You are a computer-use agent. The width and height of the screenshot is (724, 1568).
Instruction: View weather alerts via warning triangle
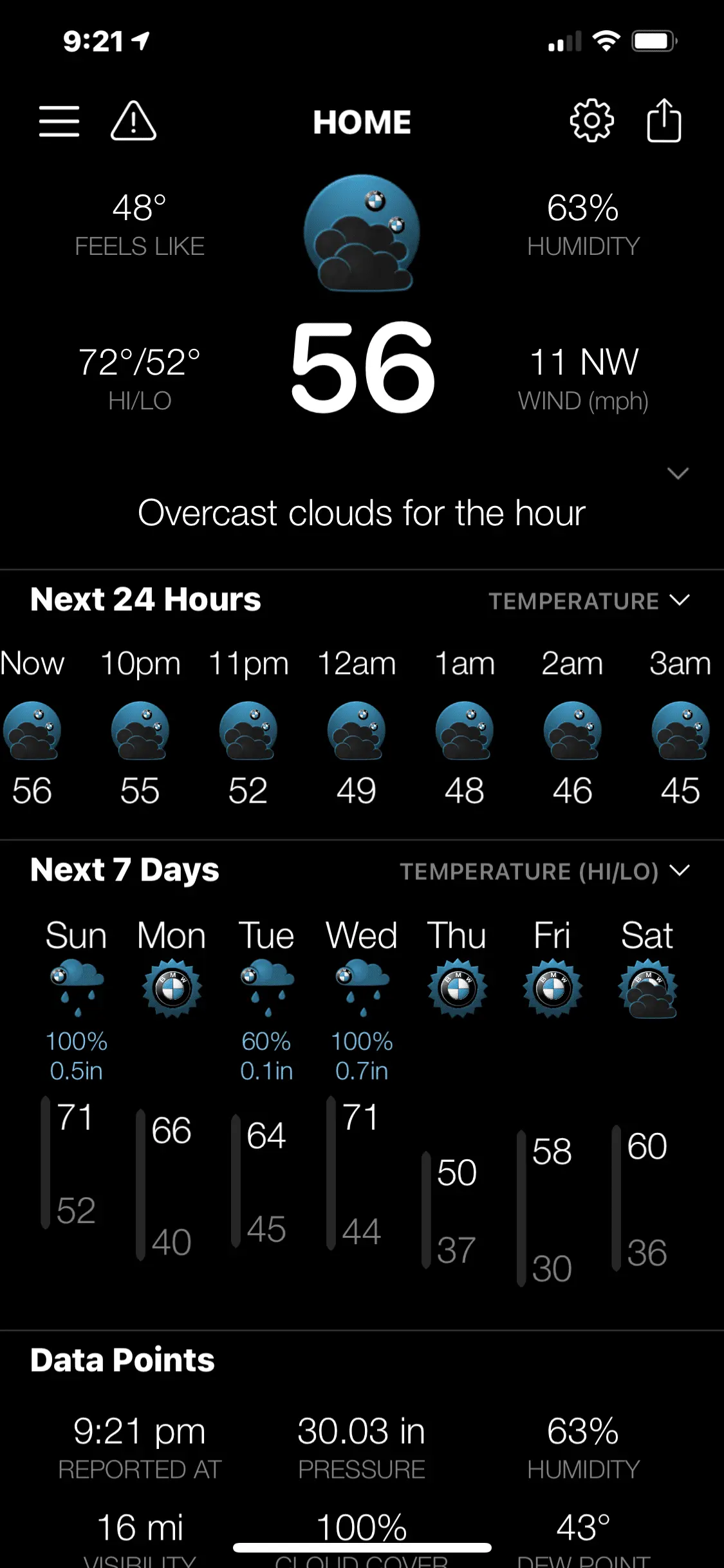pos(133,121)
